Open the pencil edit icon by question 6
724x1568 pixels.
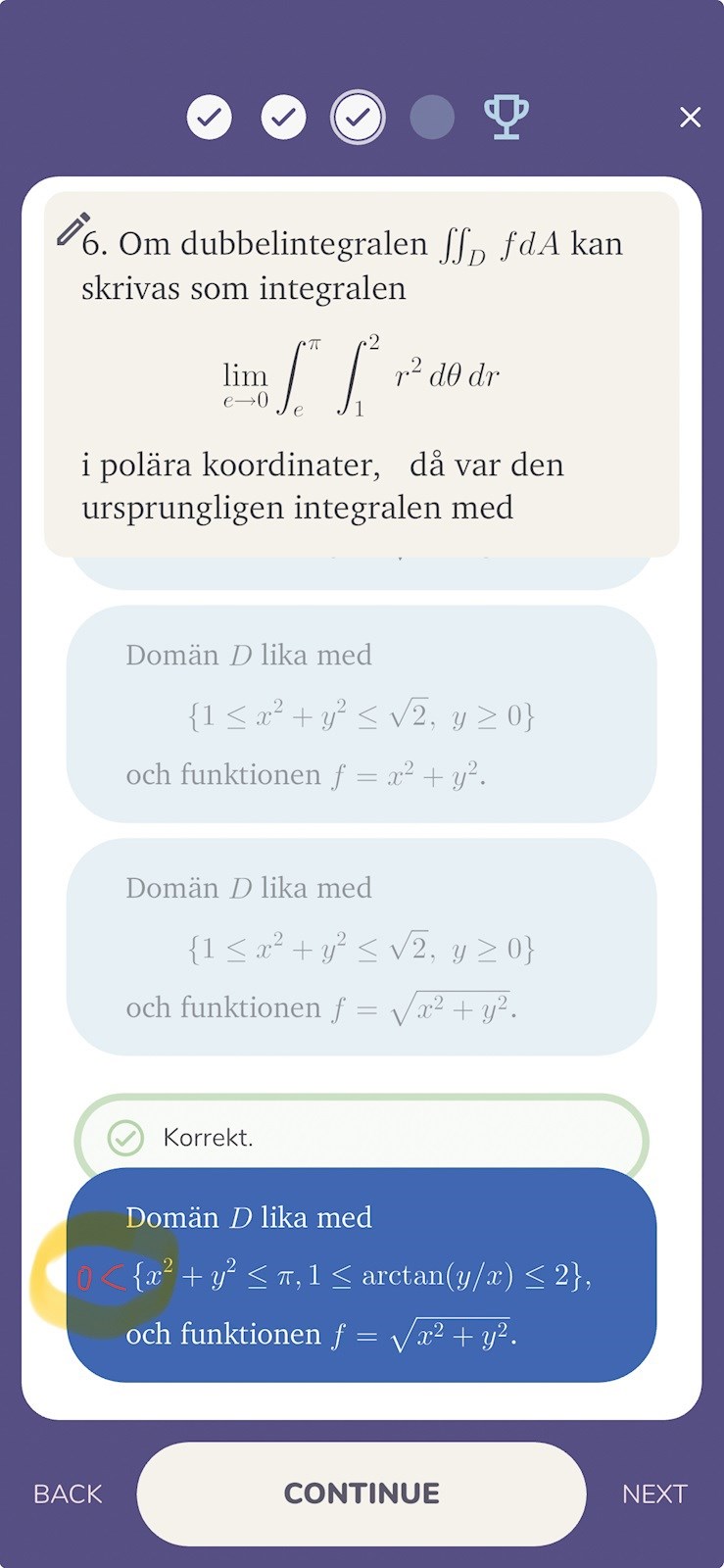pos(72,229)
